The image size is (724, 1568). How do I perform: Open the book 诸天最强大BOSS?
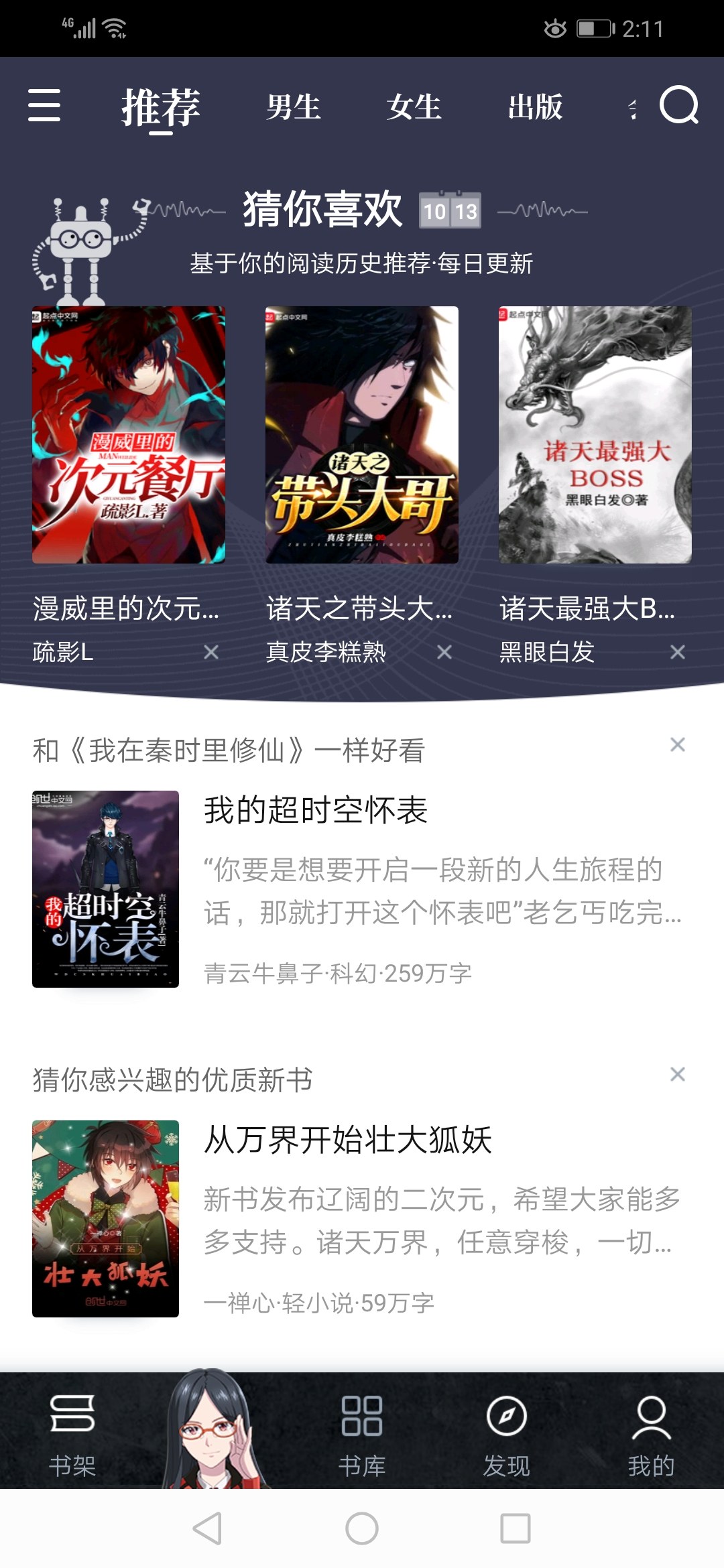[x=595, y=434]
